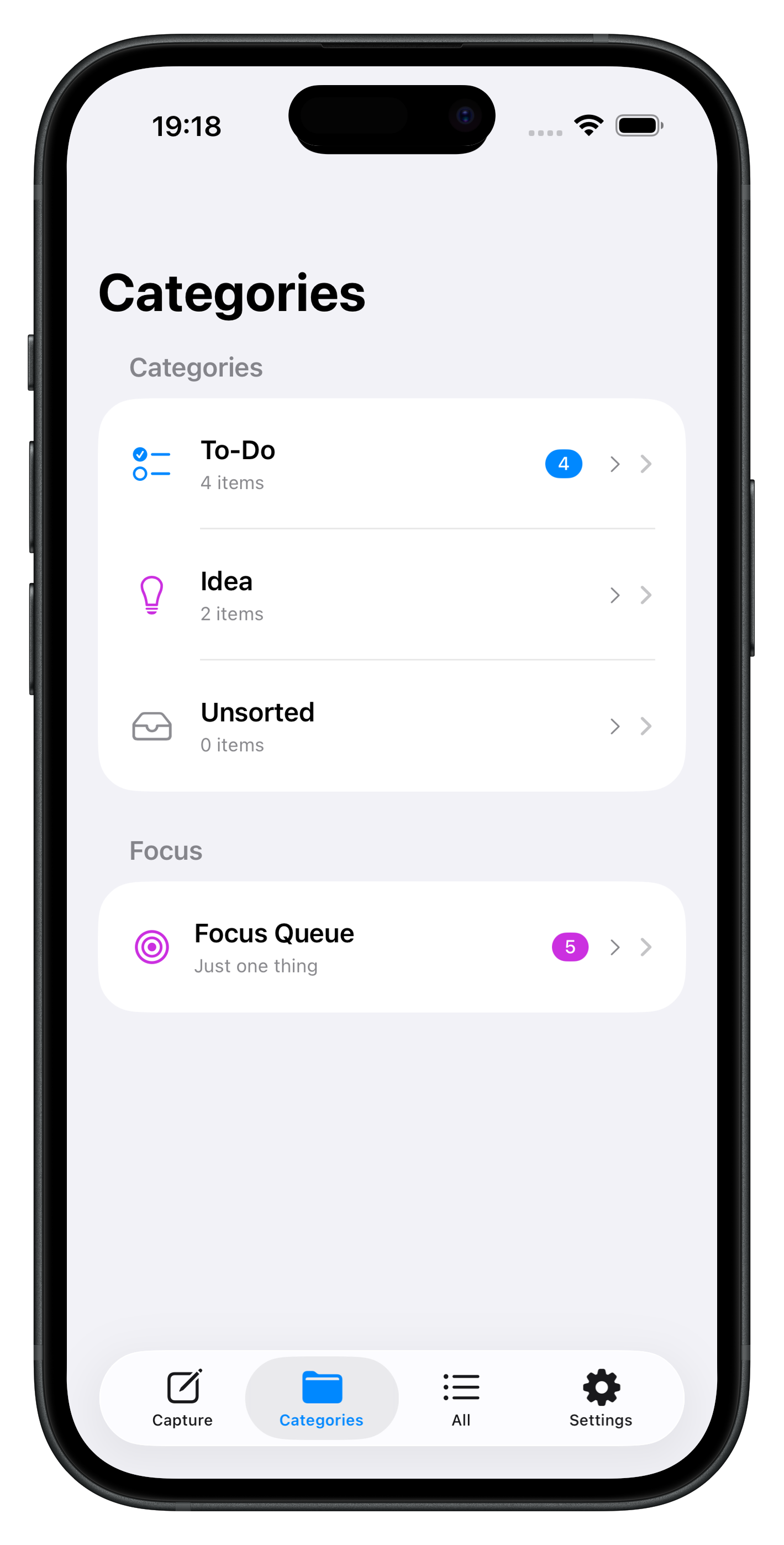Switch to the All tab
The height and width of the screenshot is (1545, 784).
click(x=461, y=1398)
